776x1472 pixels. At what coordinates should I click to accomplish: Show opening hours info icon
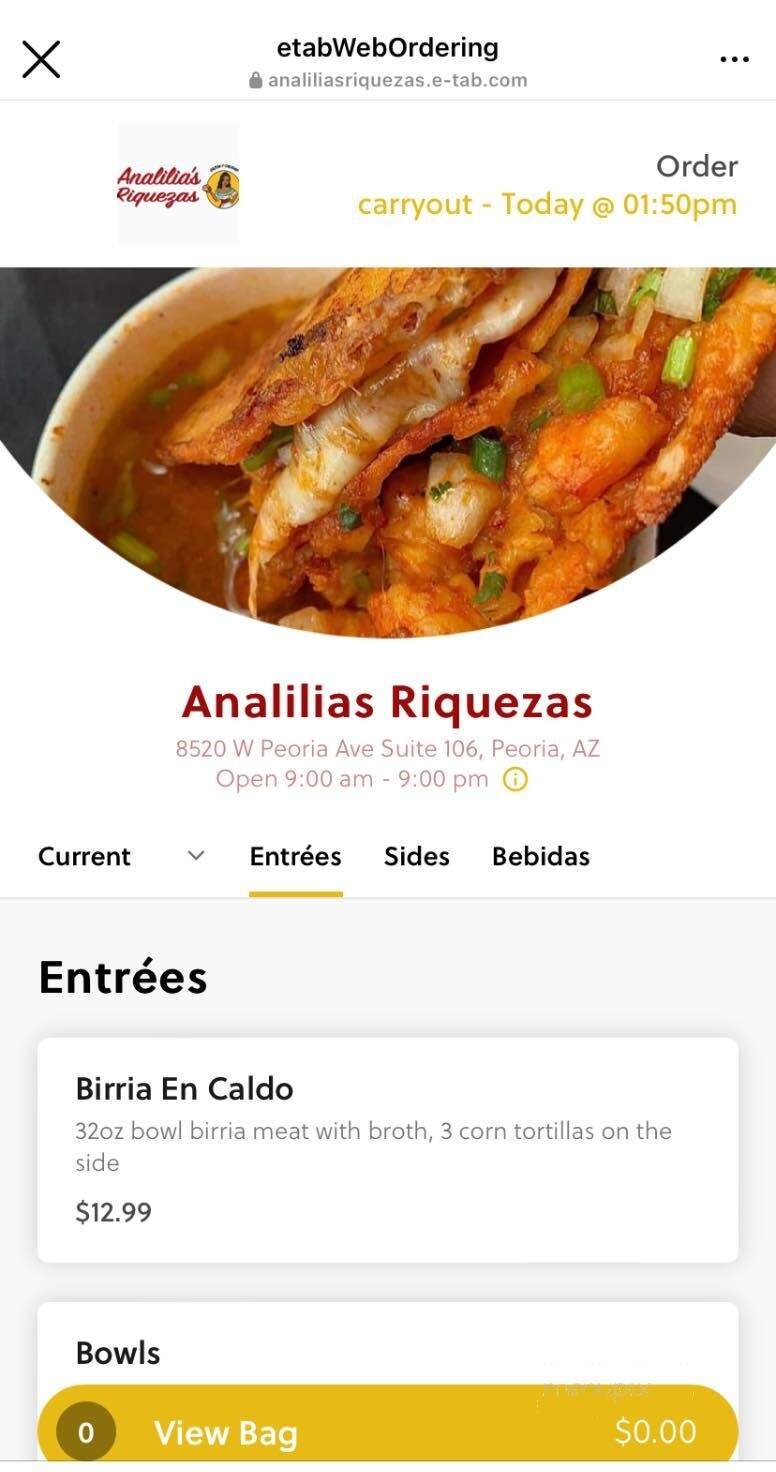click(515, 780)
